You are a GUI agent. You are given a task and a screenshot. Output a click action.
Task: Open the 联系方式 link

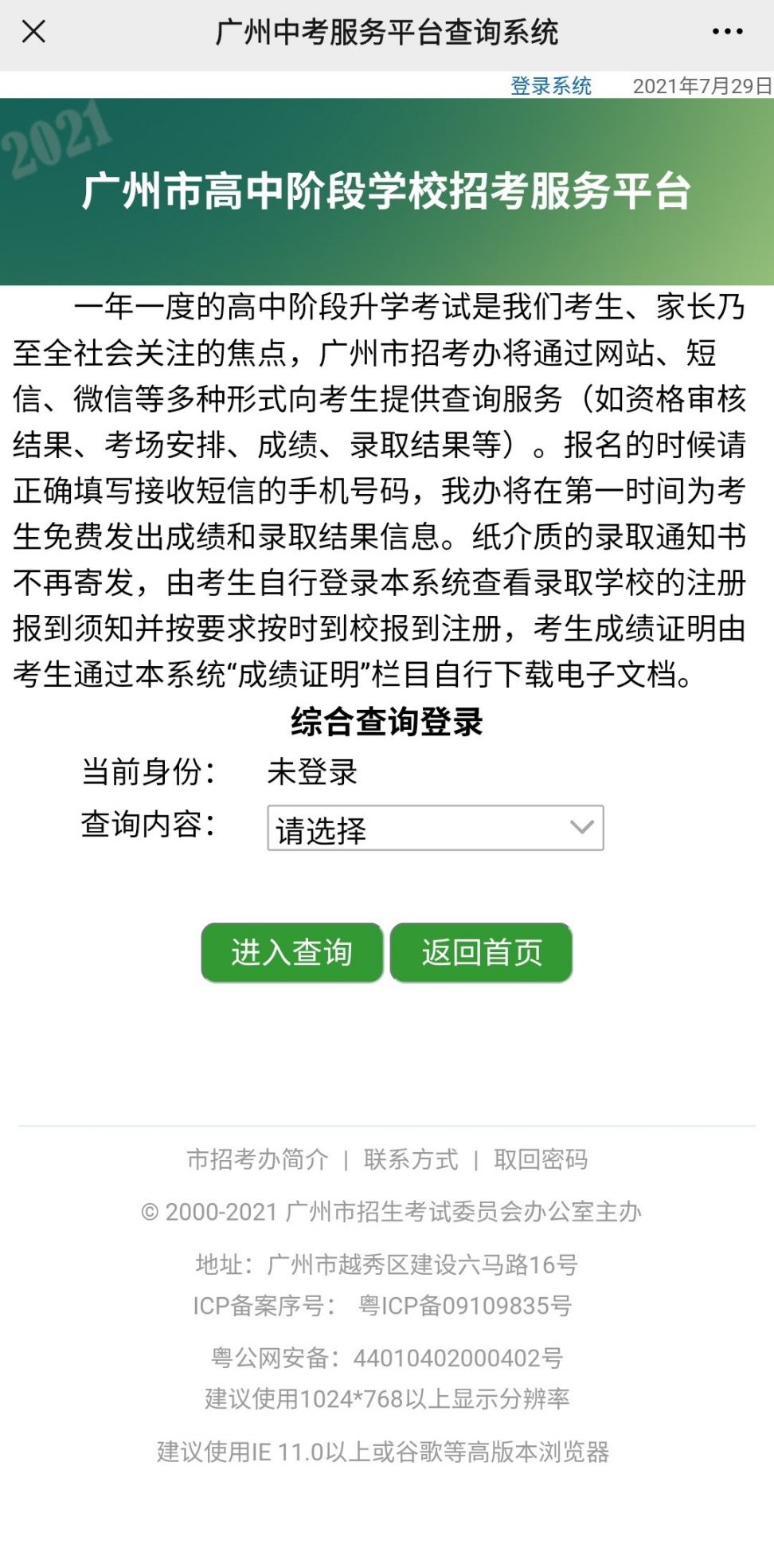click(411, 1159)
